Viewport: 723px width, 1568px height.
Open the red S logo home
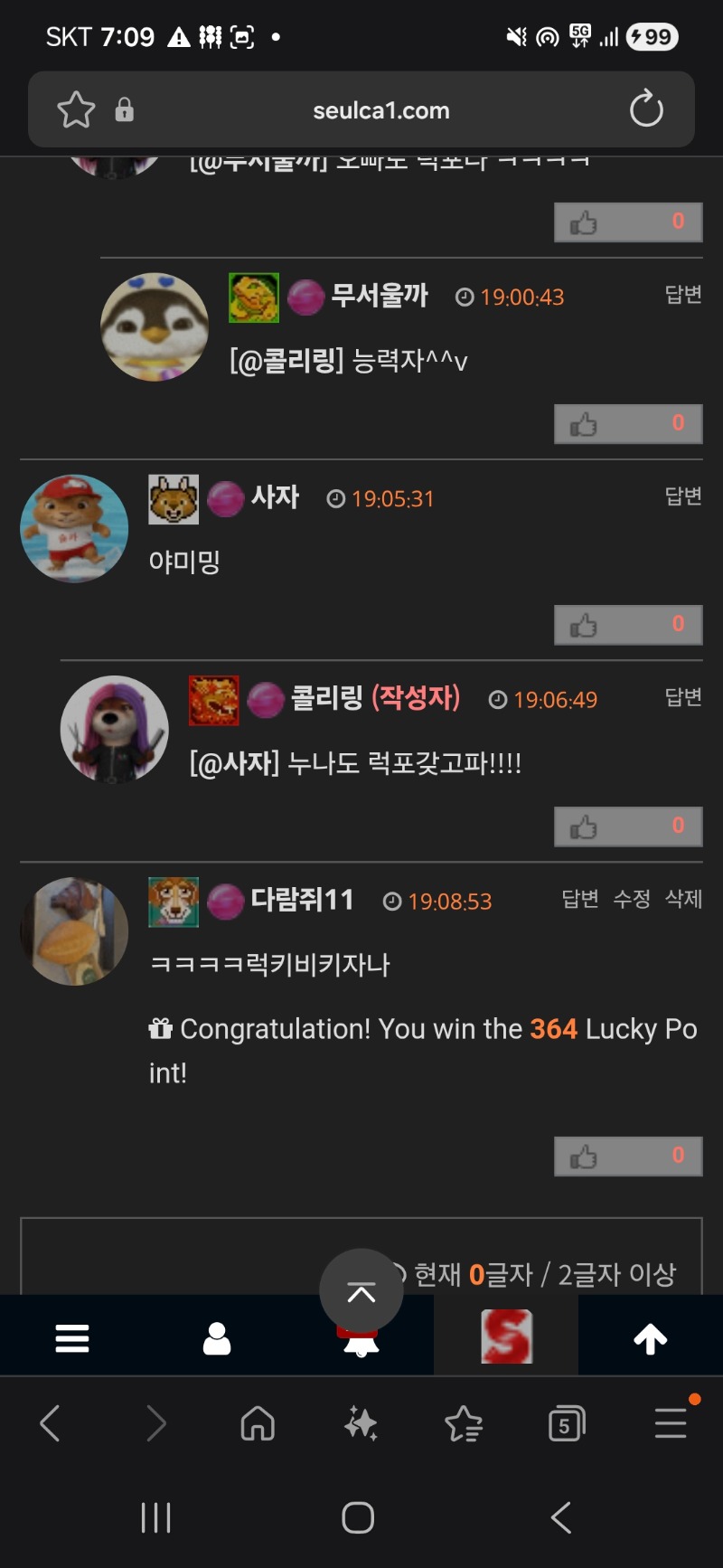(x=506, y=1337)
